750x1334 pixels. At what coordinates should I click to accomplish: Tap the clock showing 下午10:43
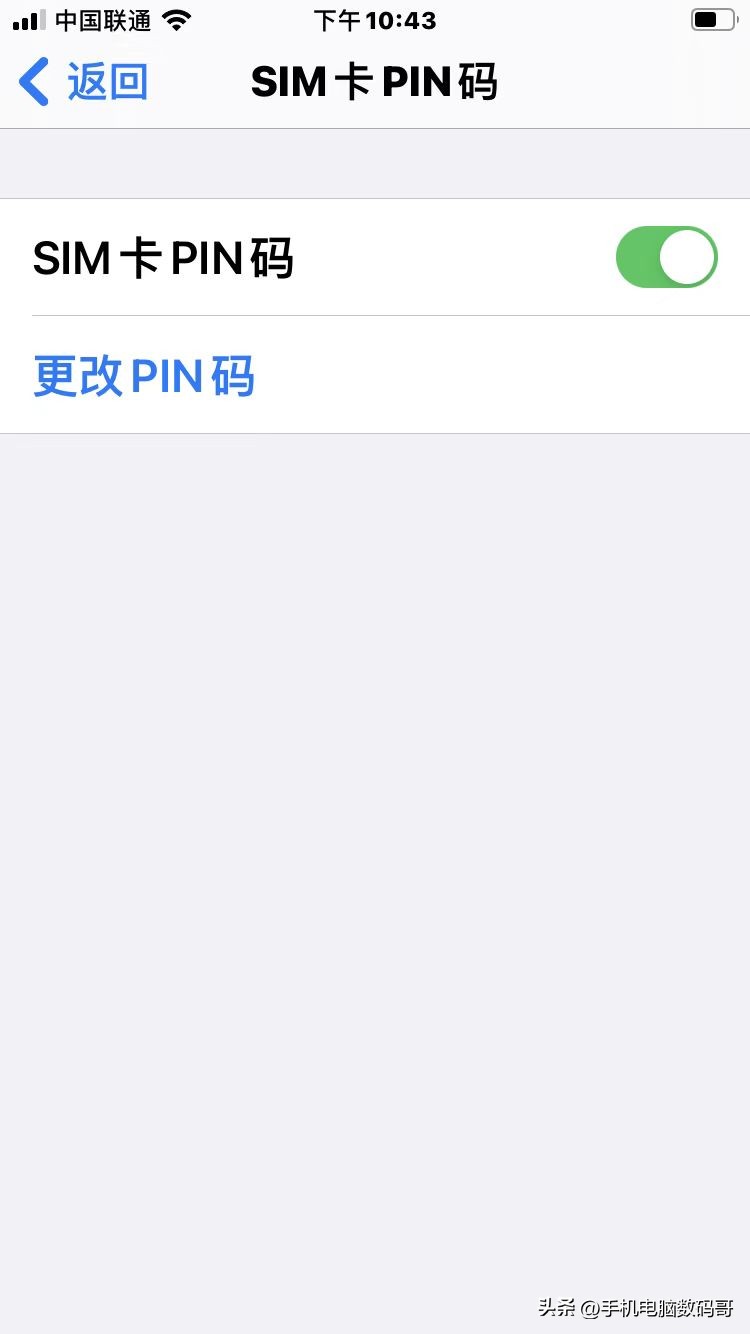tap(375, 19)
